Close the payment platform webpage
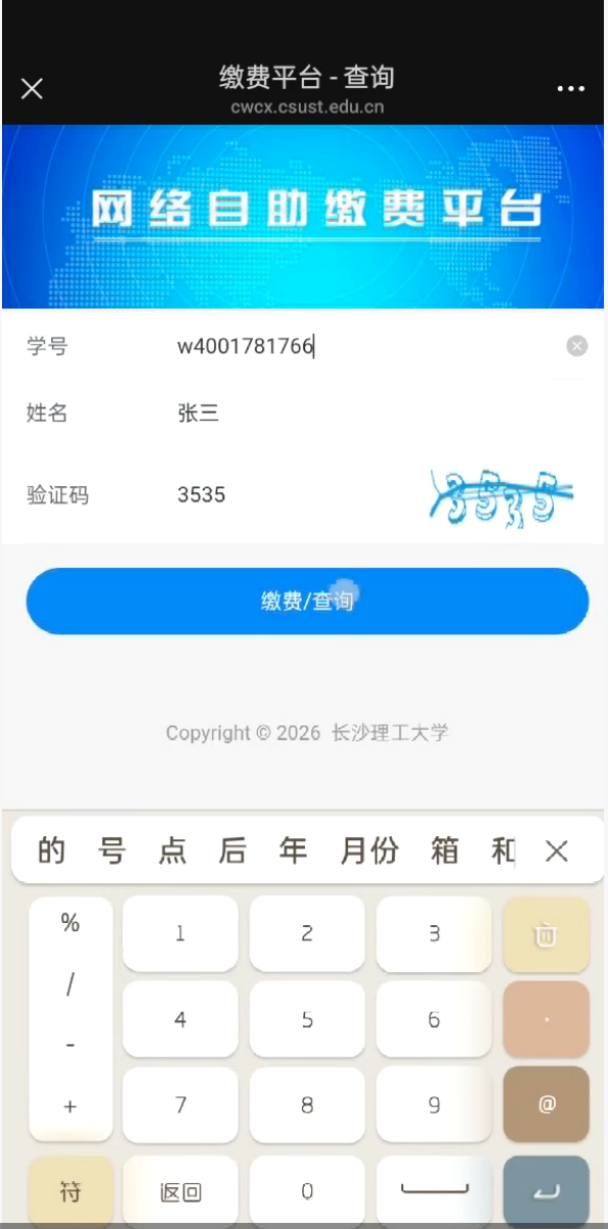This screenshot has width=608, height=1229. (32, 89)
